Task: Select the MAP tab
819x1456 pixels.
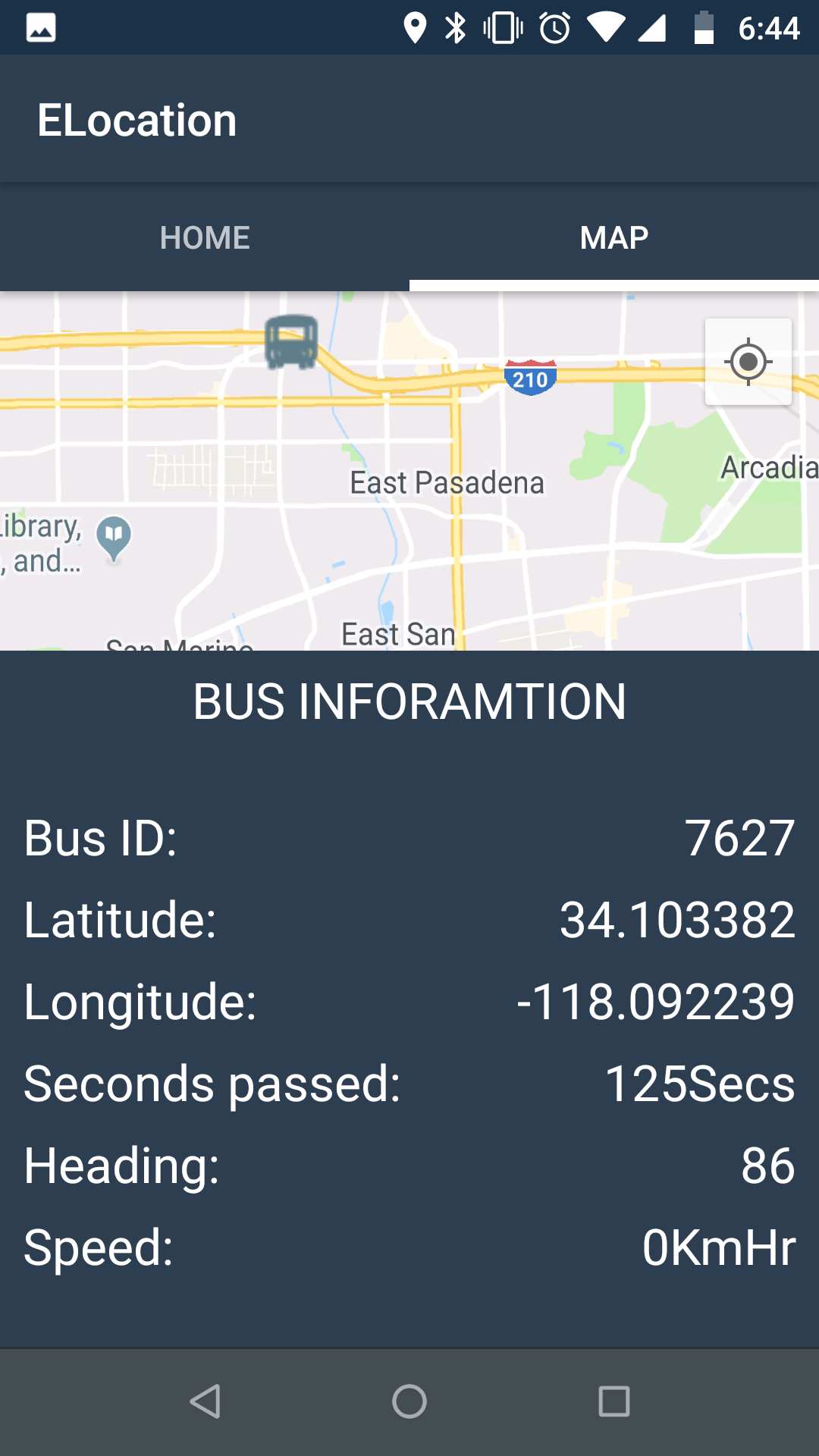Action: click(614, 238)
